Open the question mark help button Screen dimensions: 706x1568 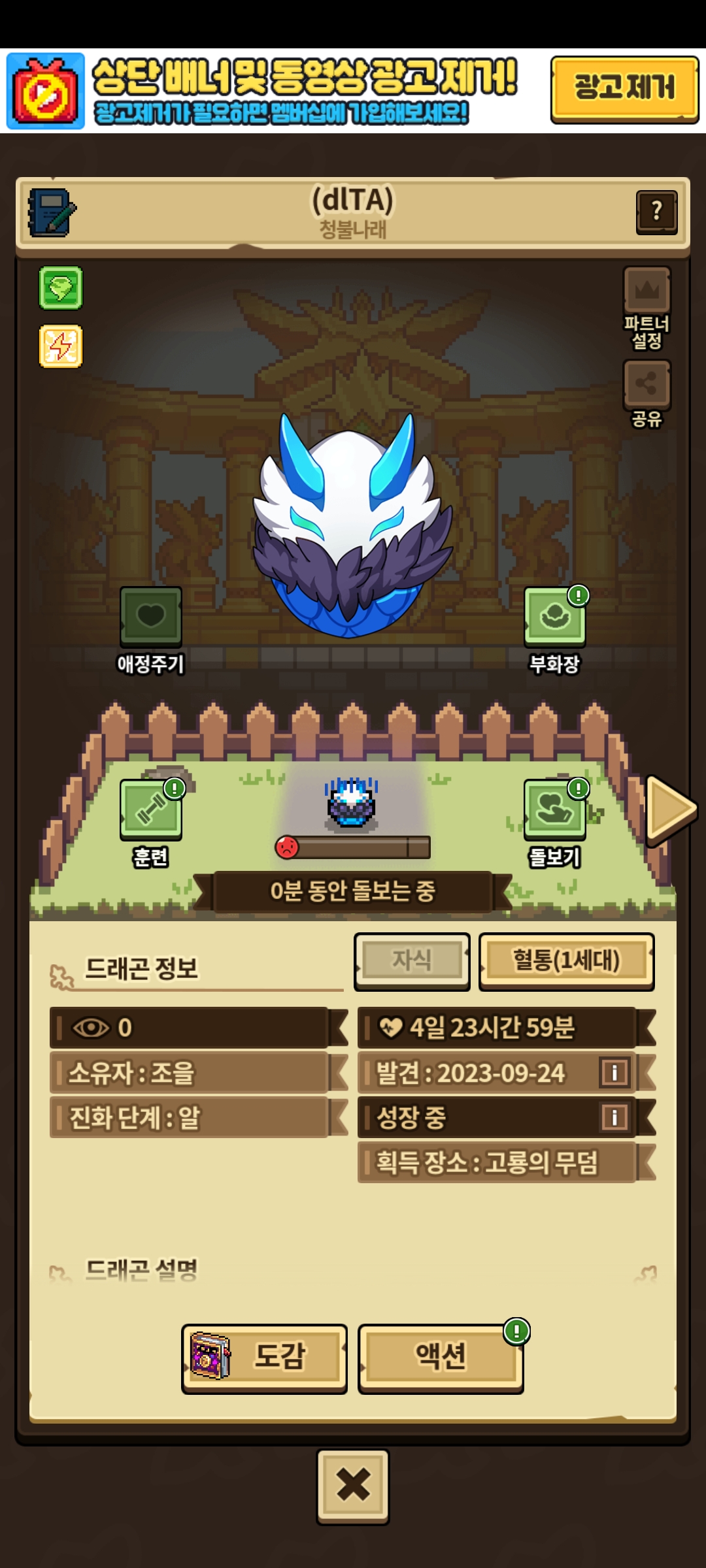point(656,212)
